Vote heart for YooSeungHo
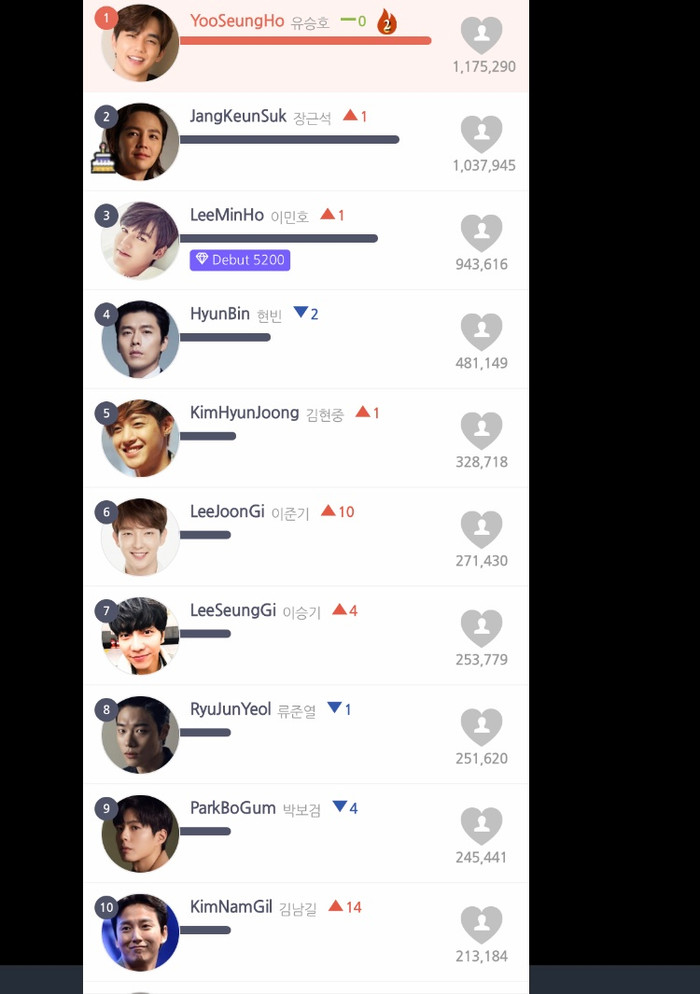 [481, 35]
